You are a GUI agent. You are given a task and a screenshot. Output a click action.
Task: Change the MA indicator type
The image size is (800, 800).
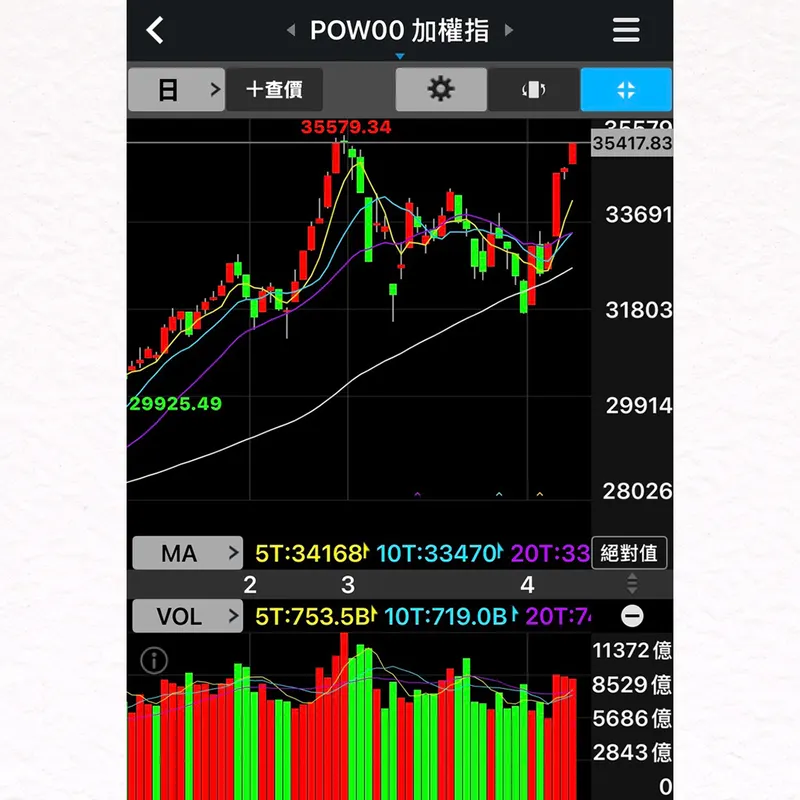click(x=187, y=552)
